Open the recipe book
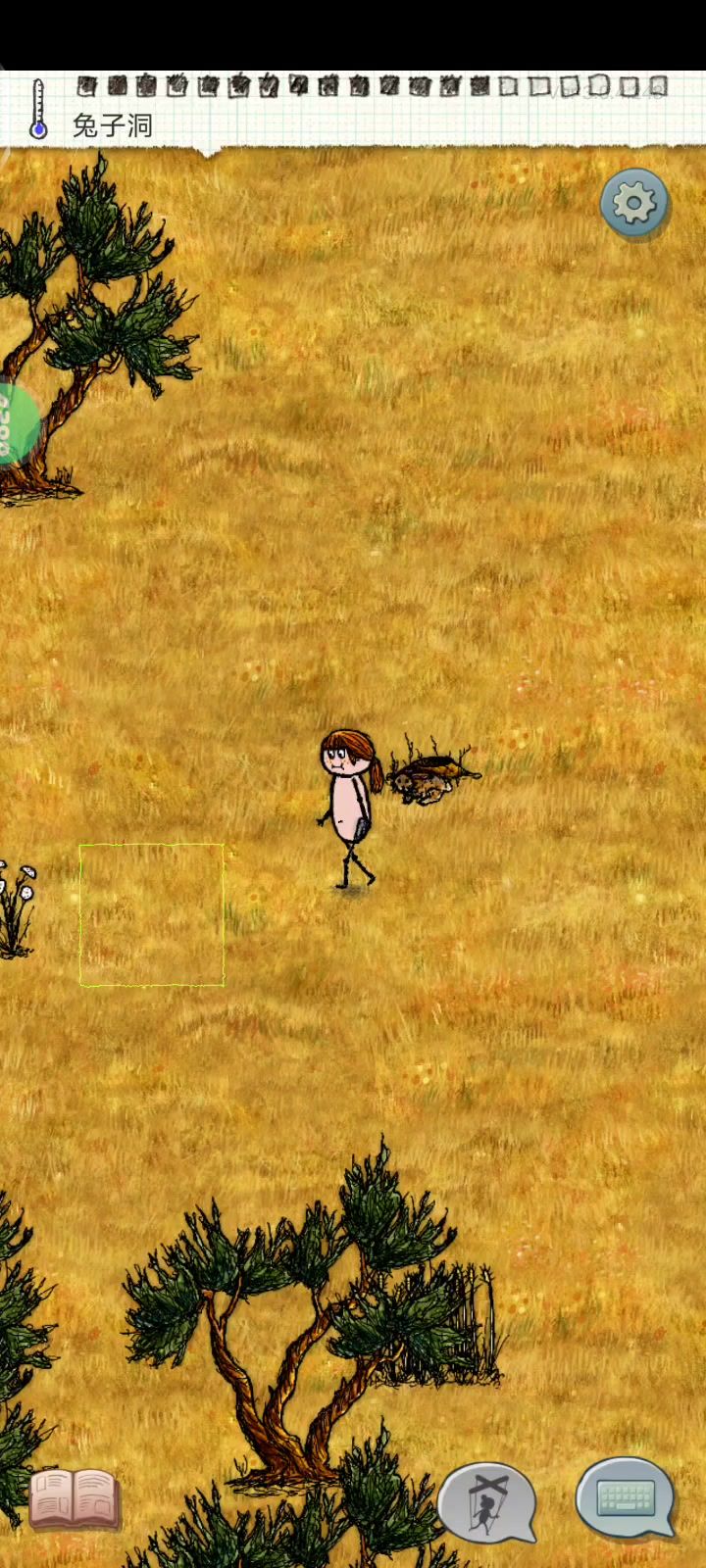Viewport: 706px width, 1568px height. (74, 1499)
